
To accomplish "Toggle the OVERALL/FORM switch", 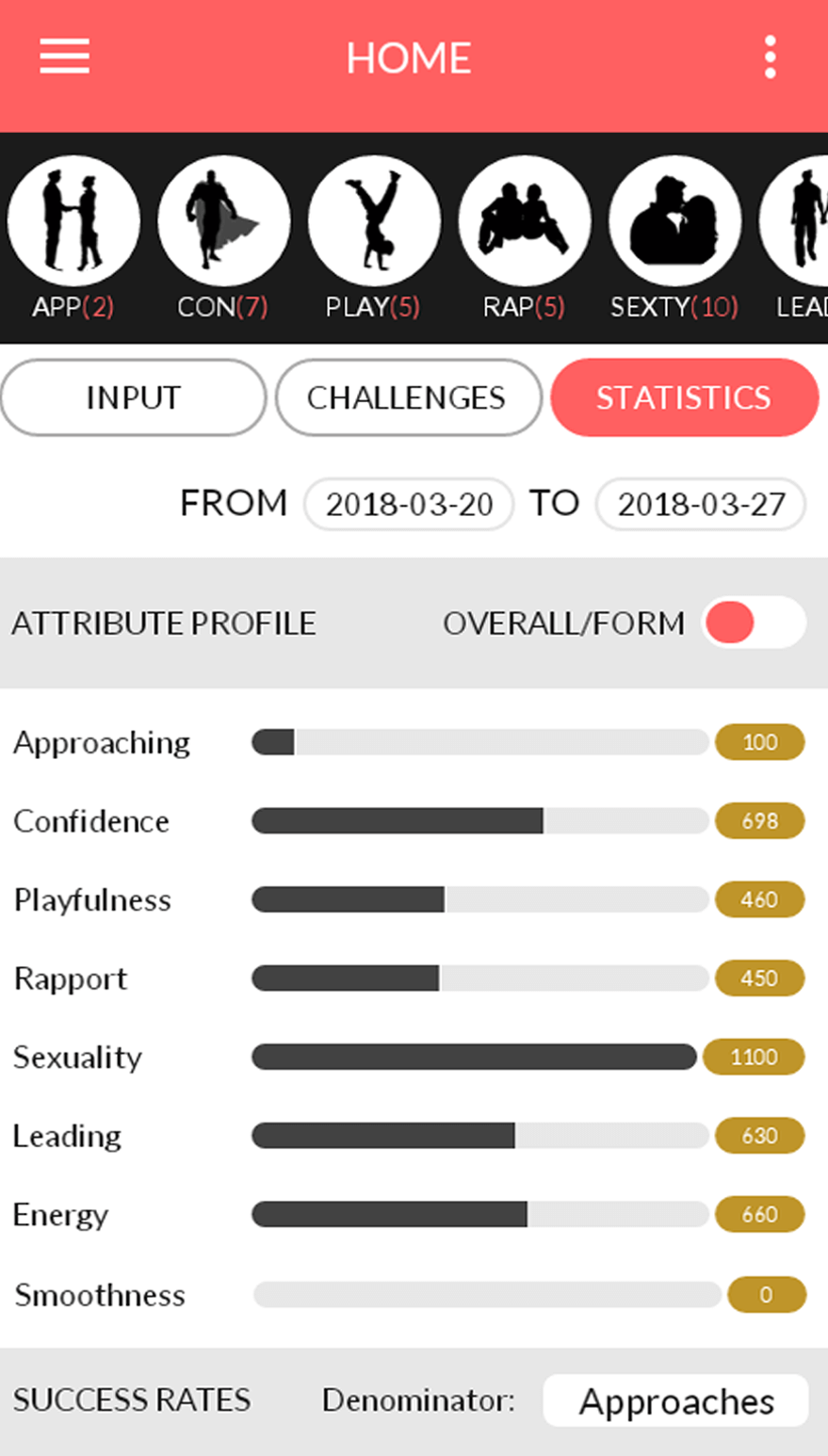I will pyautogui.click(x=754, y=623).
